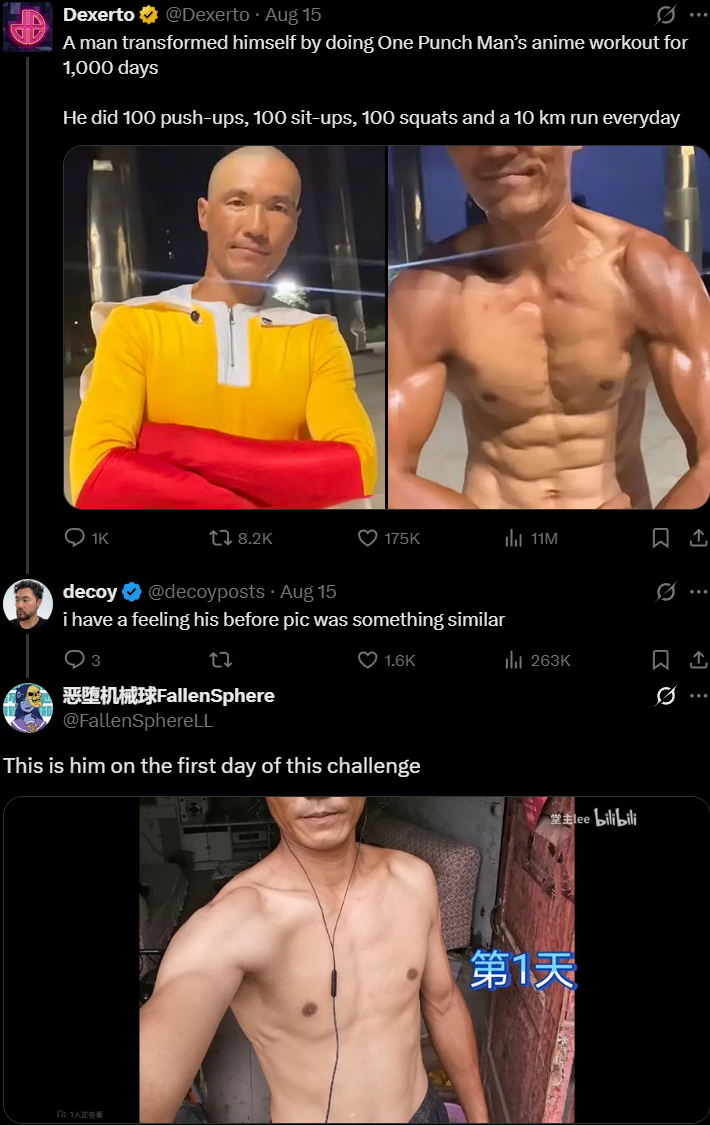Open the shirtless muscular photo in Dexerto's post

tap(548, 327)
